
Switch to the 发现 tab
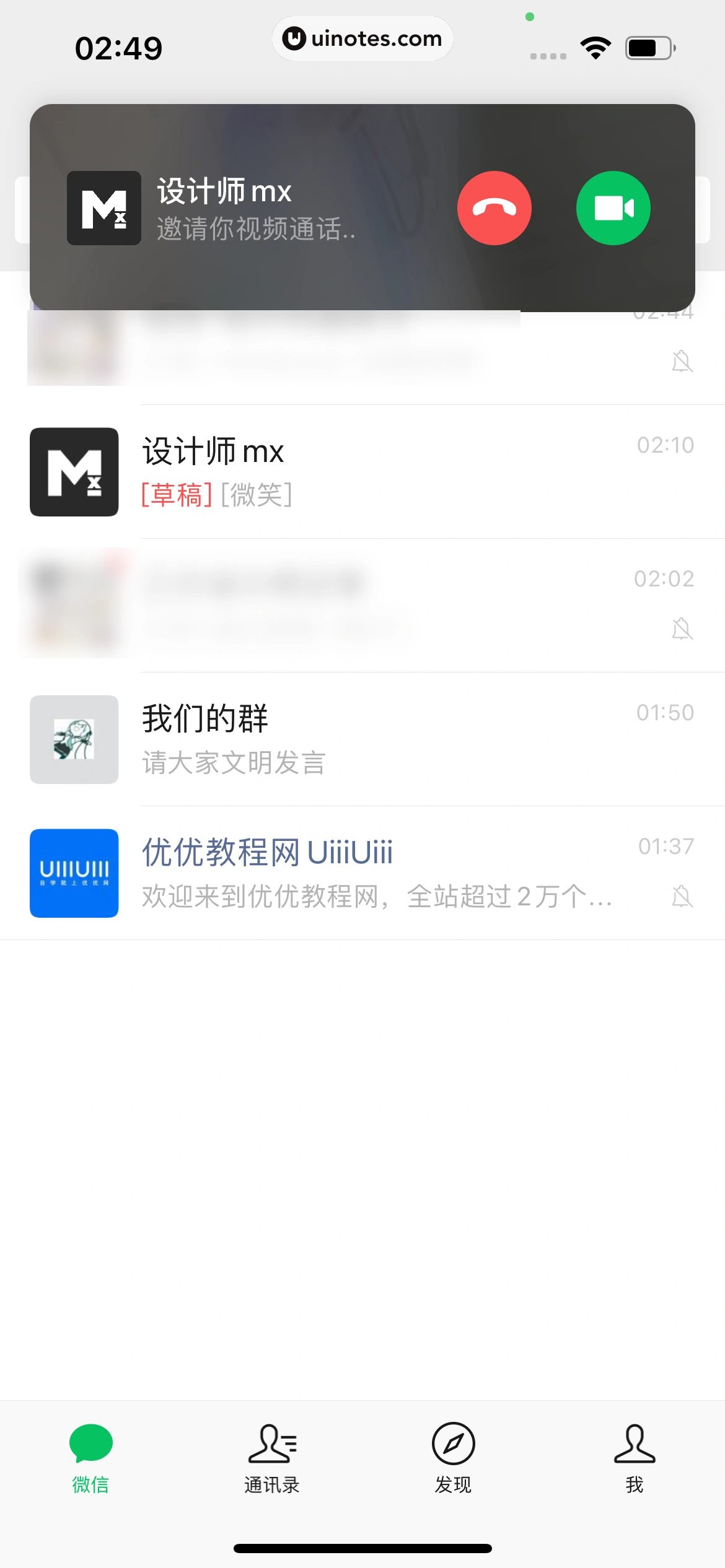point(453,1458)
